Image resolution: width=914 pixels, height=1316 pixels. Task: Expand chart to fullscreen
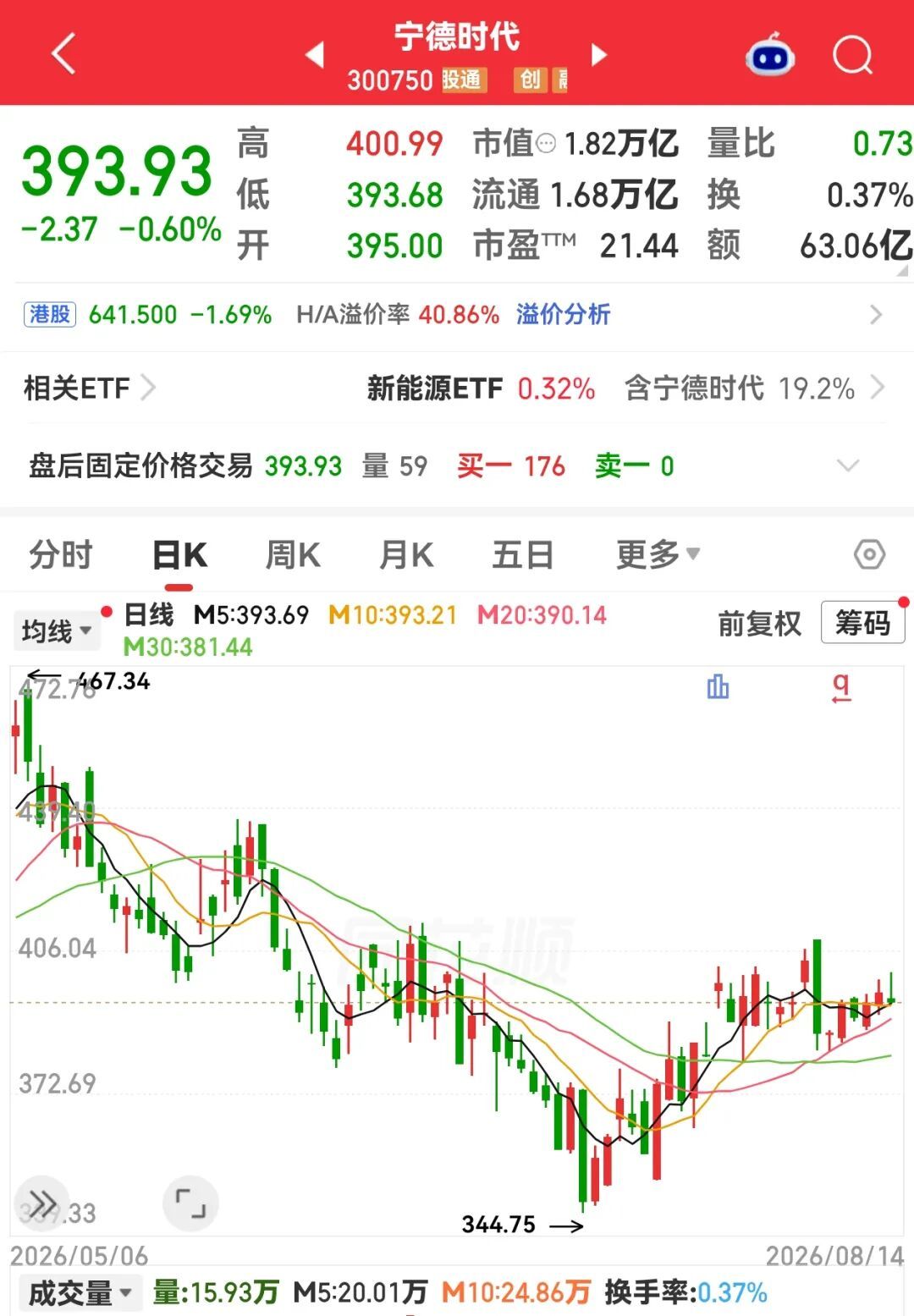pyautogui.click(x=190, y=1203)
